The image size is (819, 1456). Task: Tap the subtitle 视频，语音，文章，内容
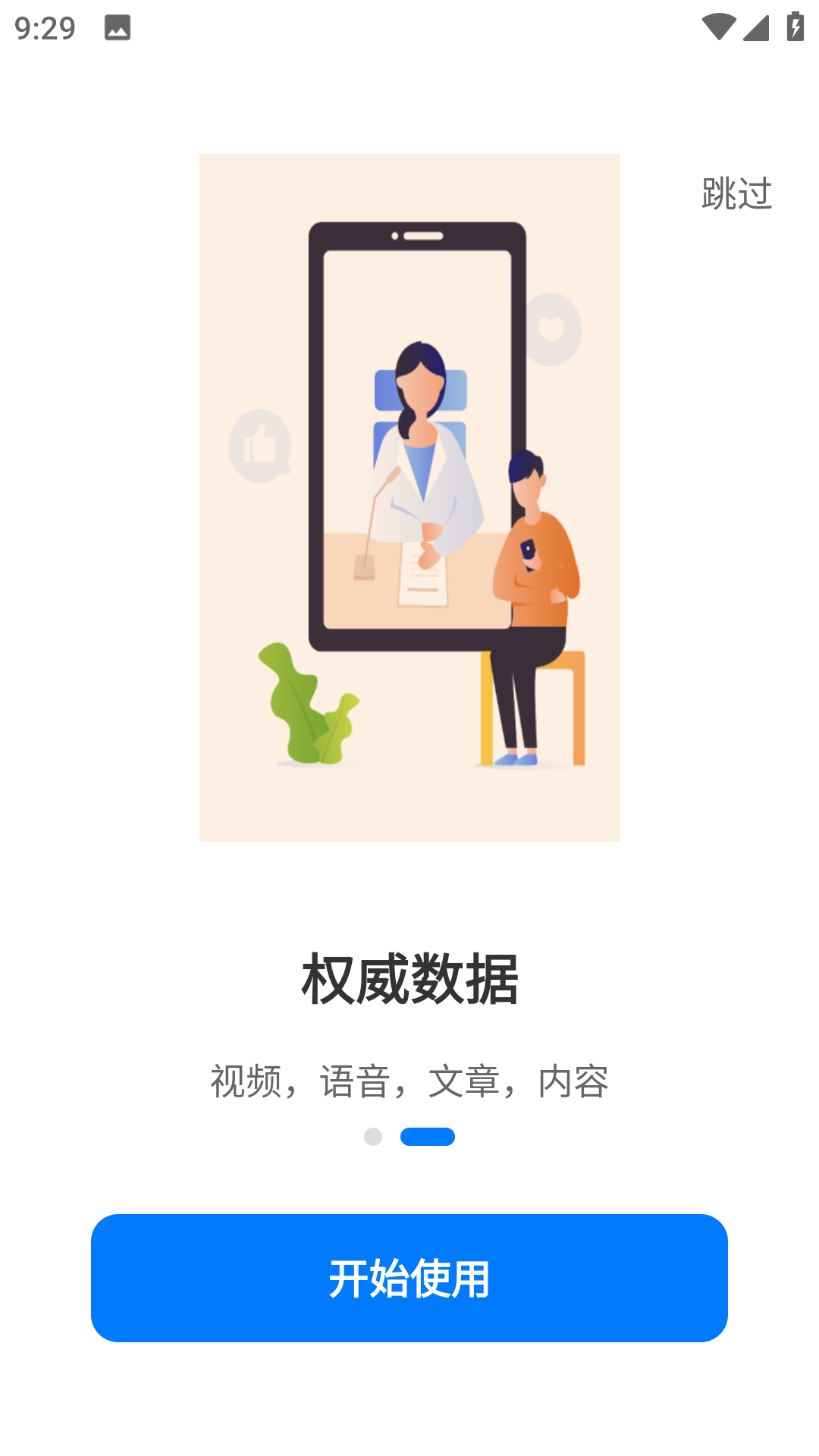coord(409,1082)
